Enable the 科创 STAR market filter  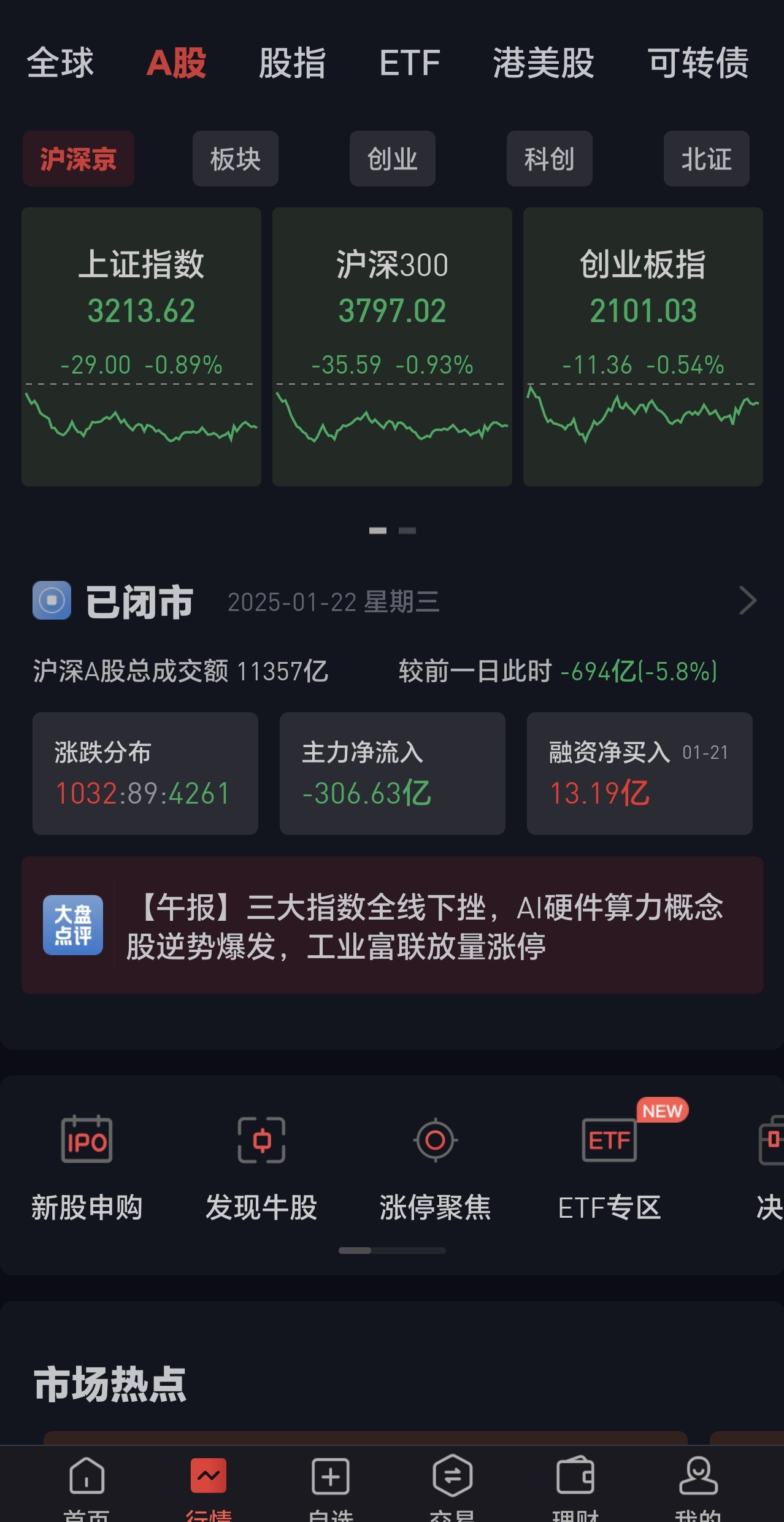[x=549, y=159]
